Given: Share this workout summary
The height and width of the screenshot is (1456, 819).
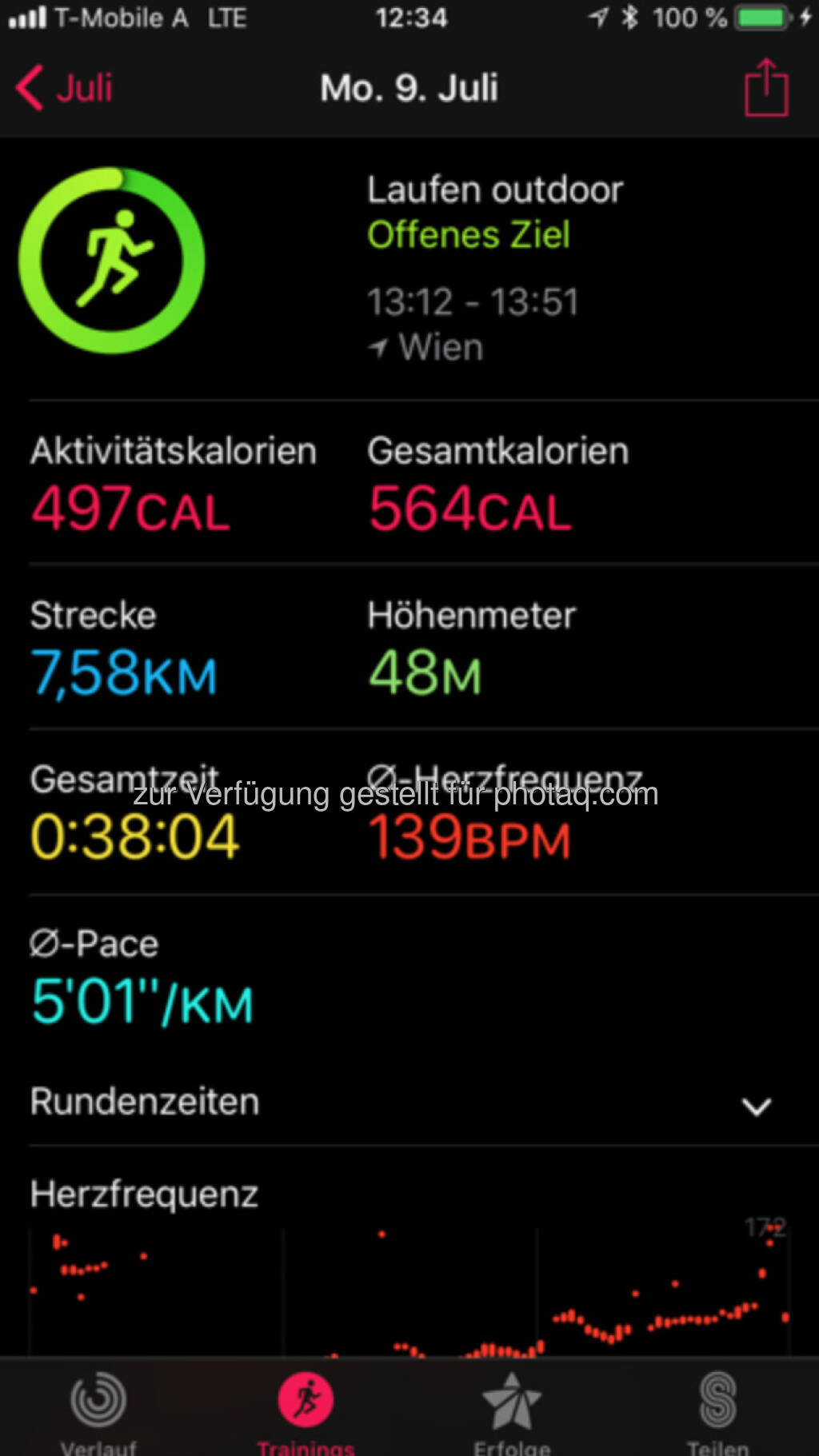Looking at the screenshot, I should pyautogui.click(x=766, y=88).
